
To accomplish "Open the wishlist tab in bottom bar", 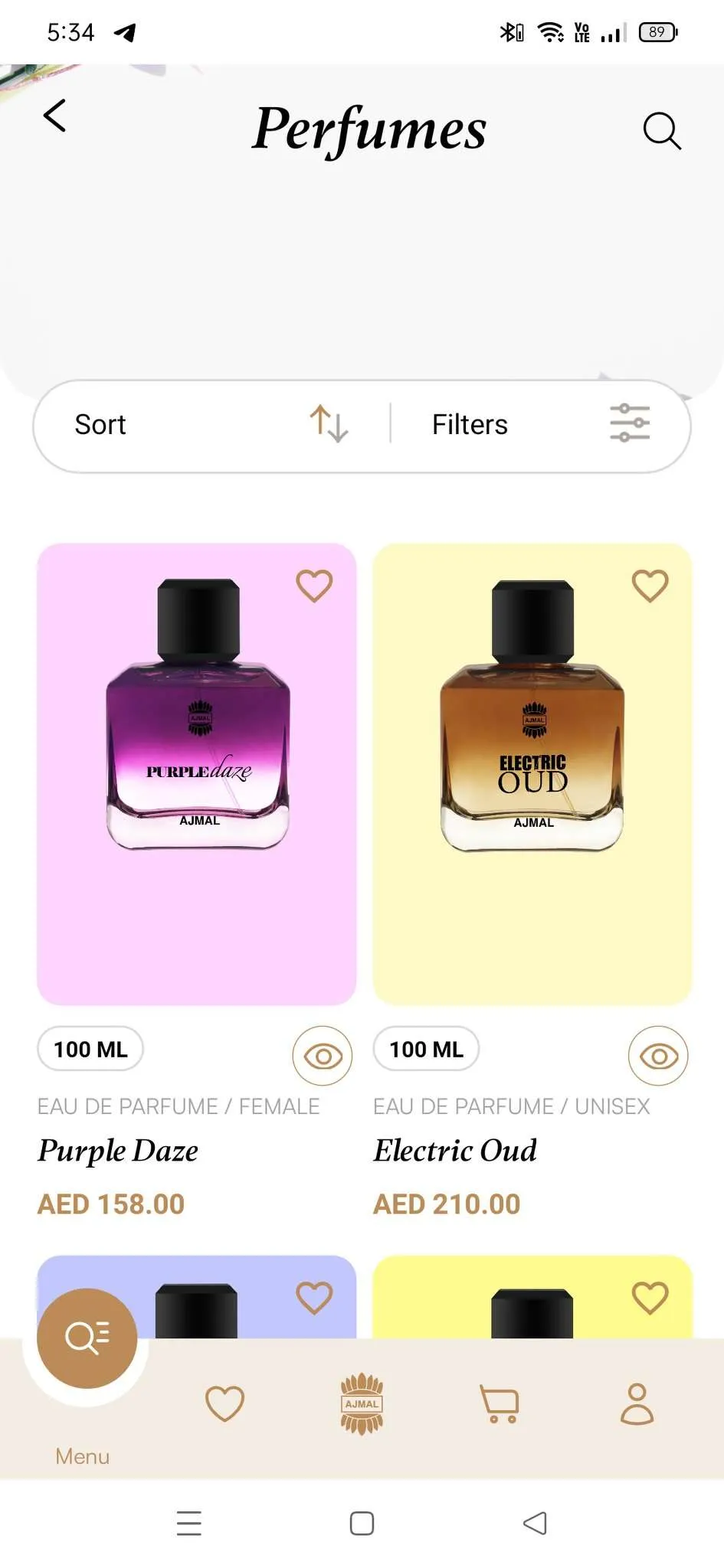I will point(224,1403).
